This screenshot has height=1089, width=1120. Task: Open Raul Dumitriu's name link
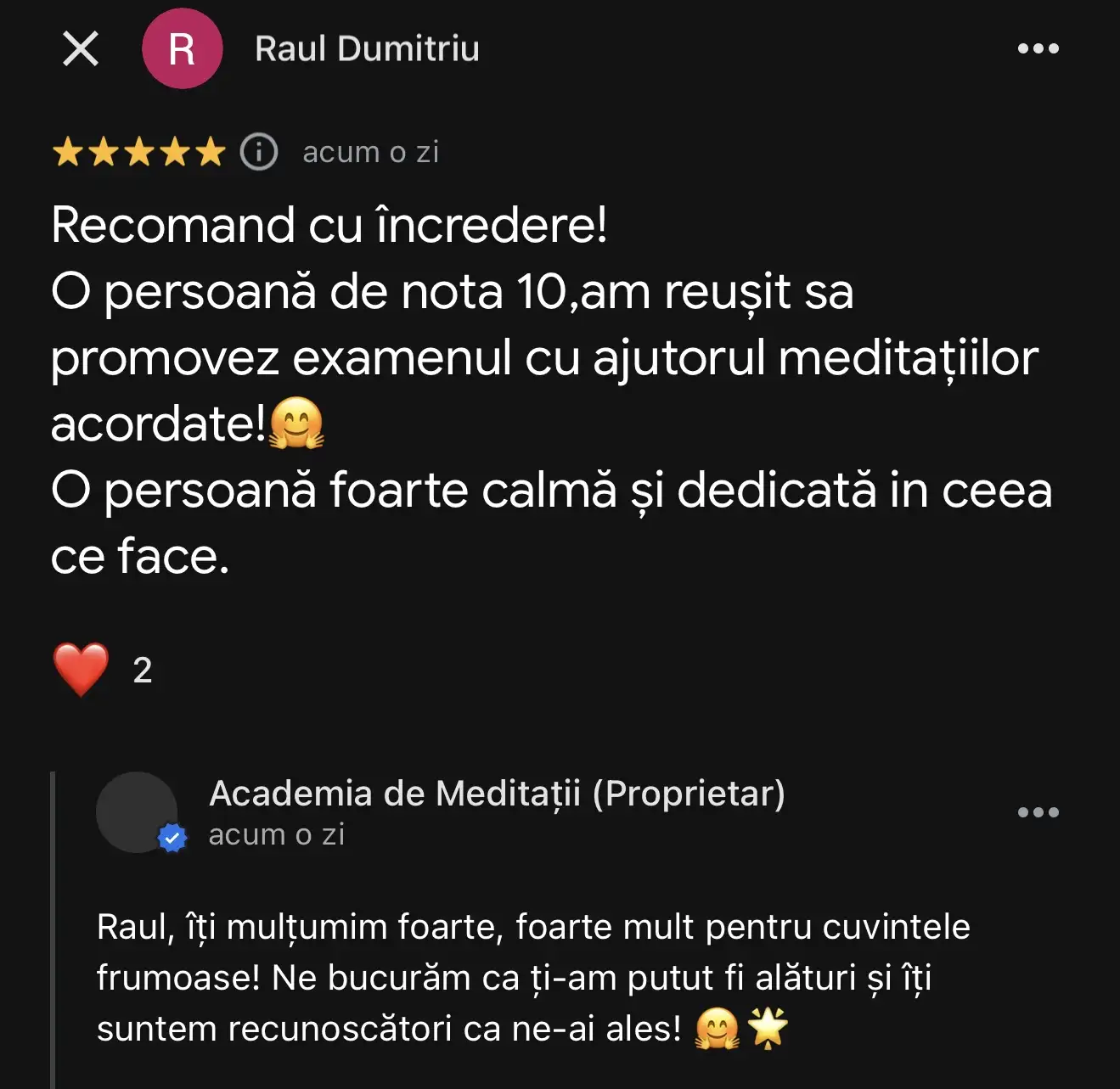(x=367, y=48)
